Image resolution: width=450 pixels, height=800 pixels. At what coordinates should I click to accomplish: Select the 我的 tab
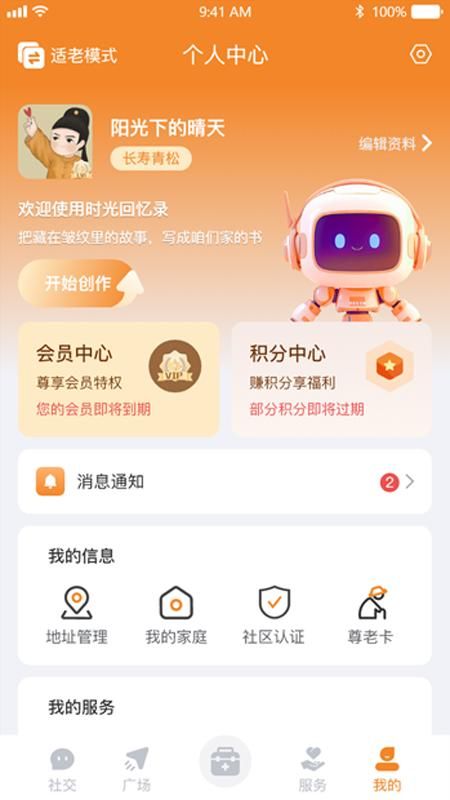pos(387,769)
